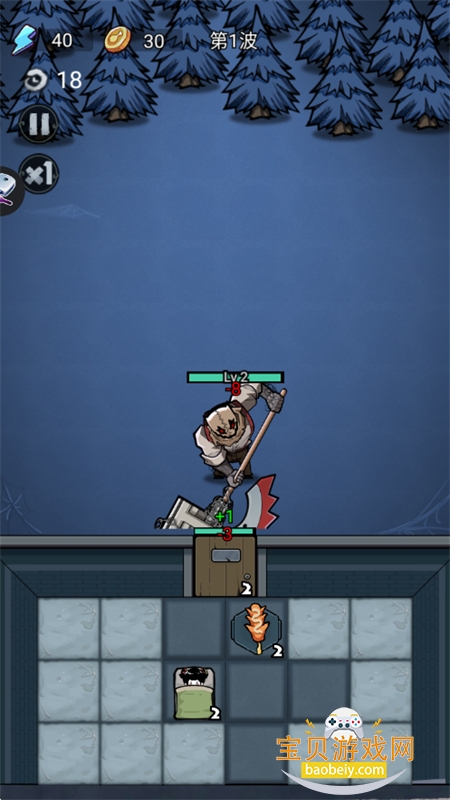Pause the game

pyautogui.click(x=39, y=123)
